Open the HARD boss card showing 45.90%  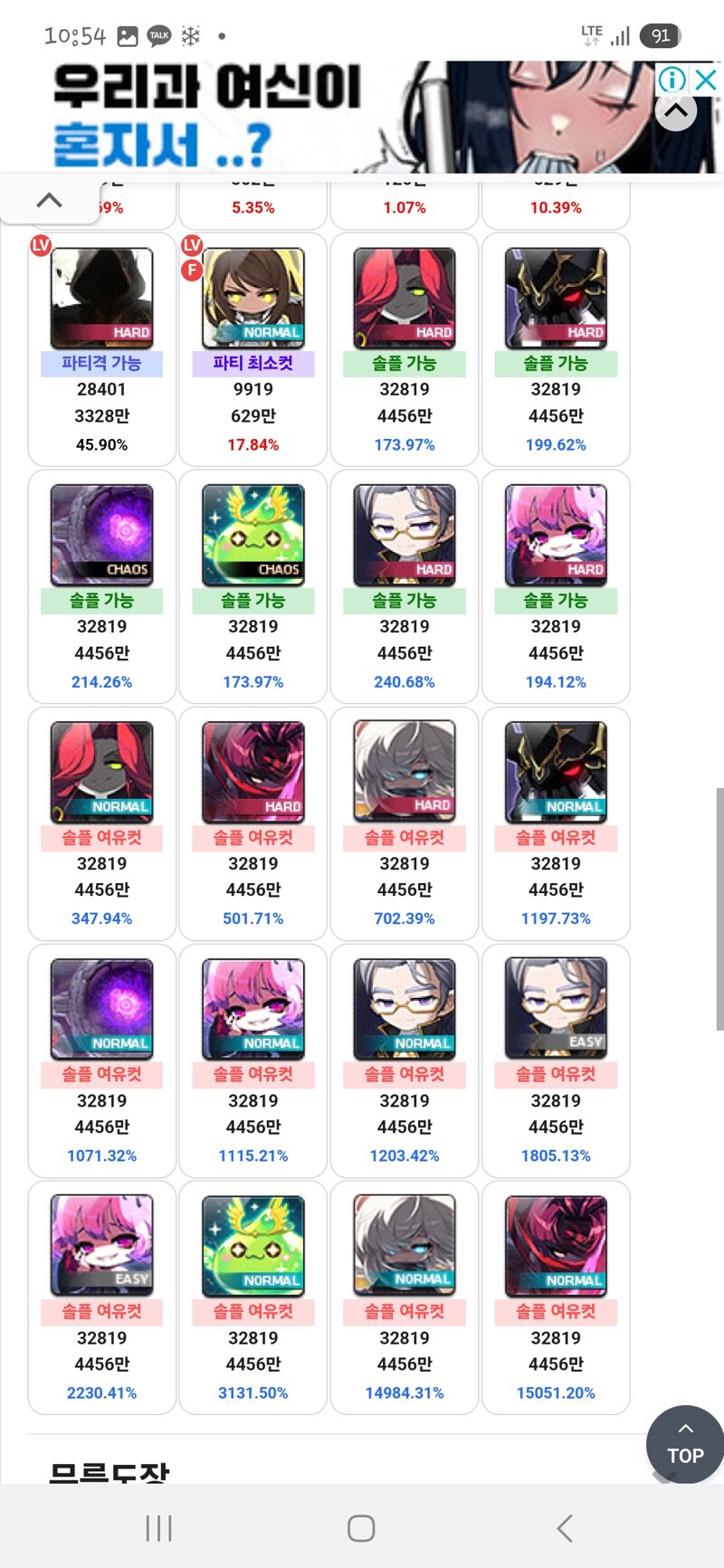(x=102, y=349)
